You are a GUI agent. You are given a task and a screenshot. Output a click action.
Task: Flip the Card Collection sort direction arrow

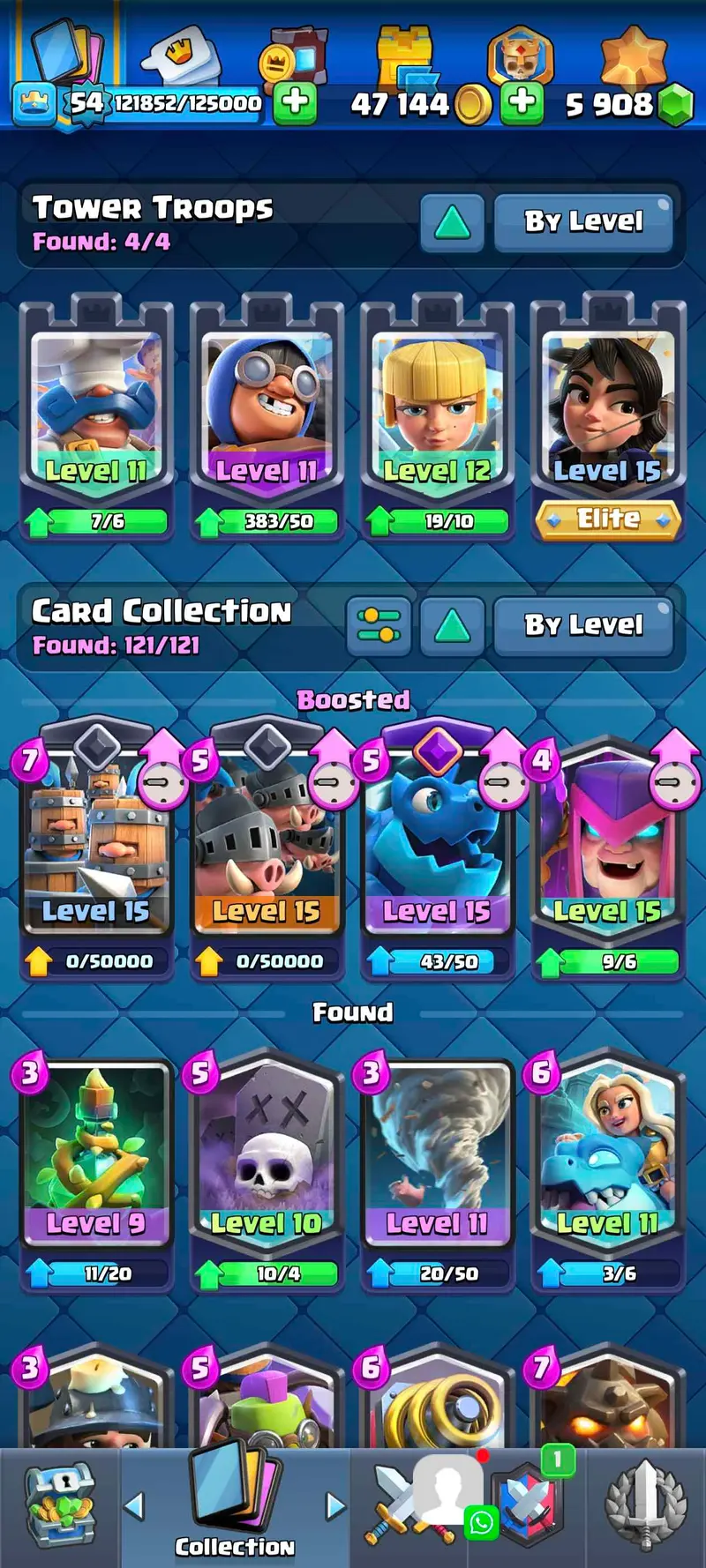click(452, 625)
